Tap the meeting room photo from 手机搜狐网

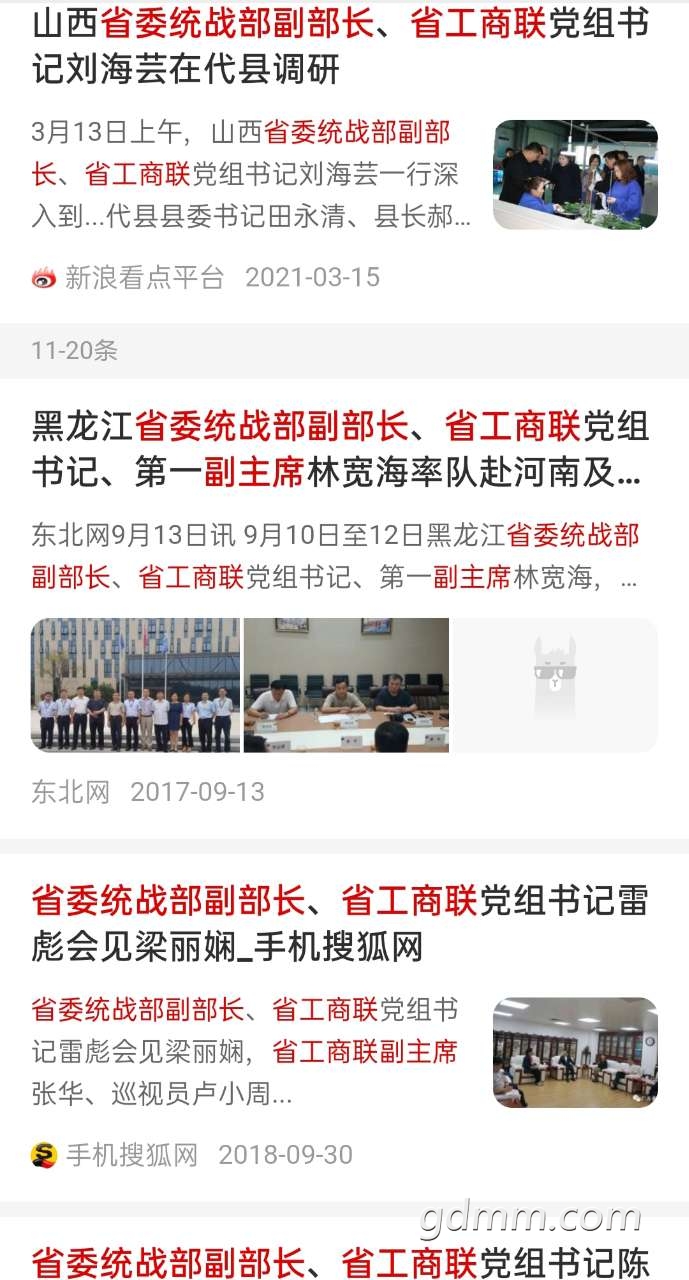point(575,1052)
